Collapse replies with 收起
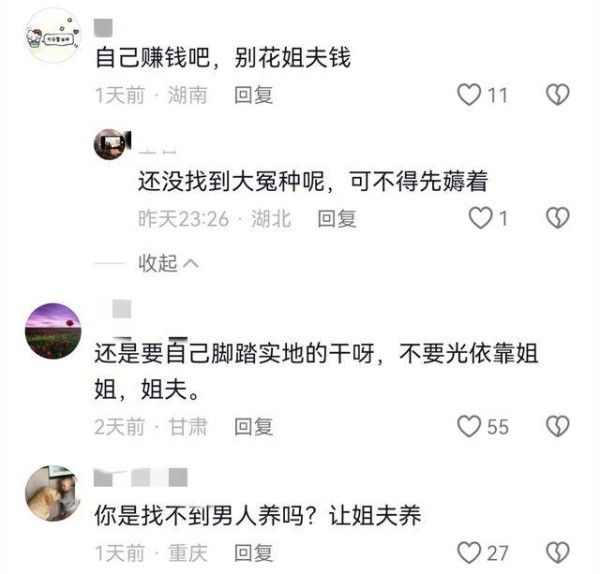Image resolution: width=600 pixels, height=574 pixels. (167, 262)
